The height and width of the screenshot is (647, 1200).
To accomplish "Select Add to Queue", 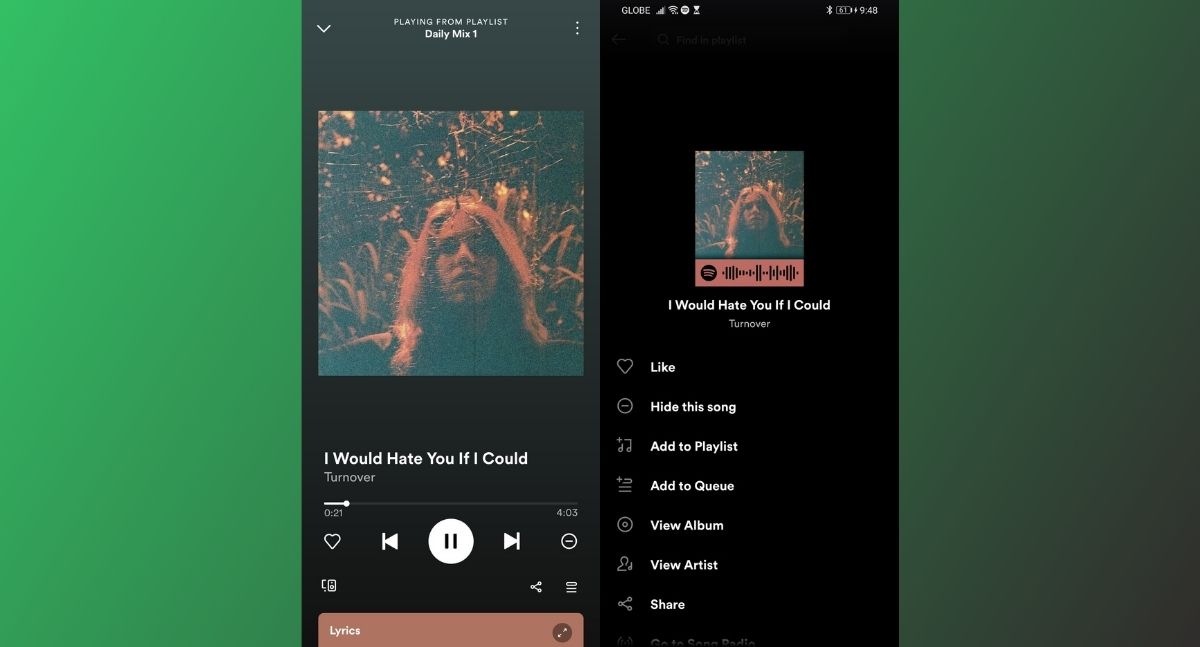I will coord(691,486).
